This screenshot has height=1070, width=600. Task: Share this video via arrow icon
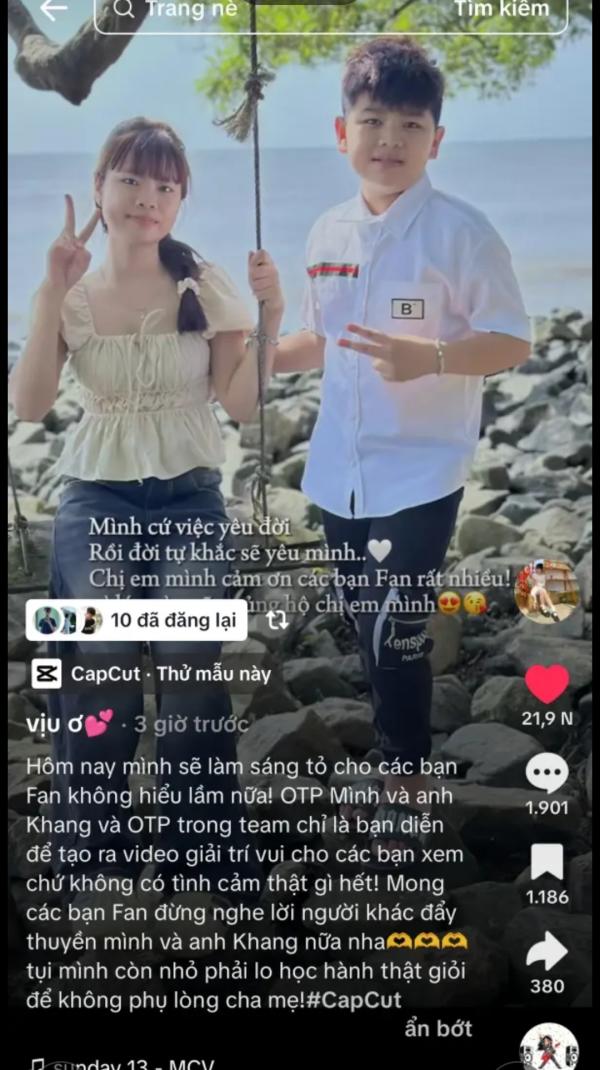[546, 950]
